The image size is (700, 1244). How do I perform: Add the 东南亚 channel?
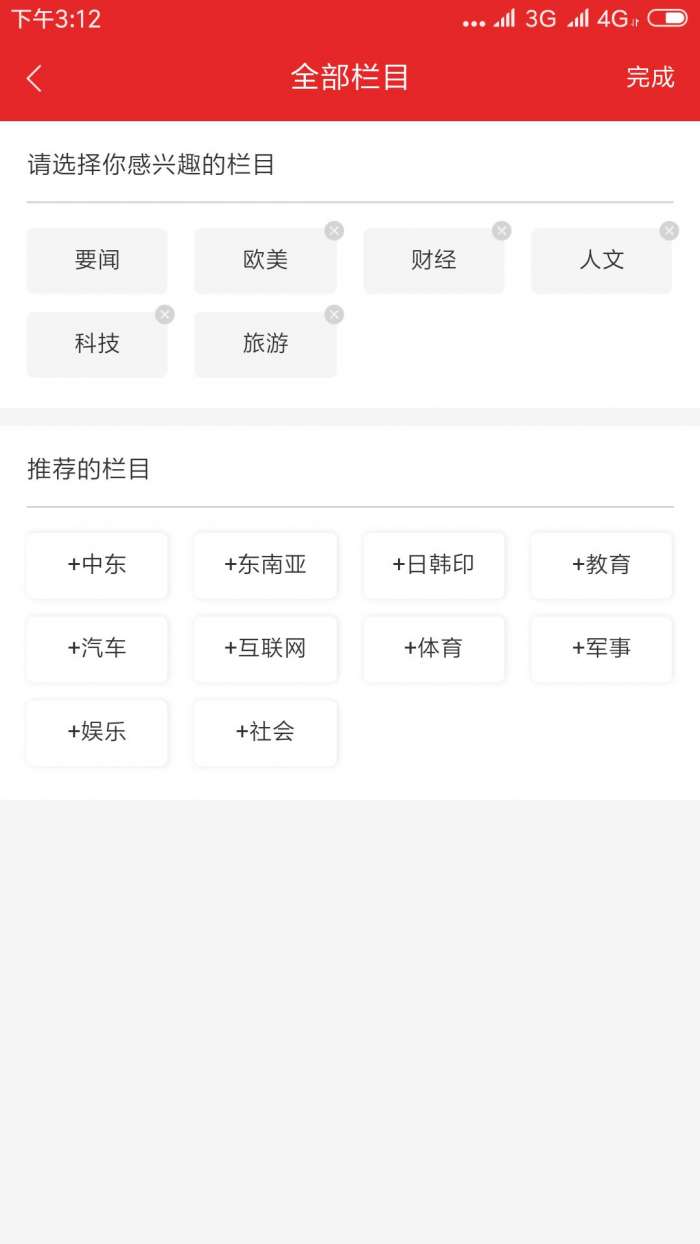265,565
